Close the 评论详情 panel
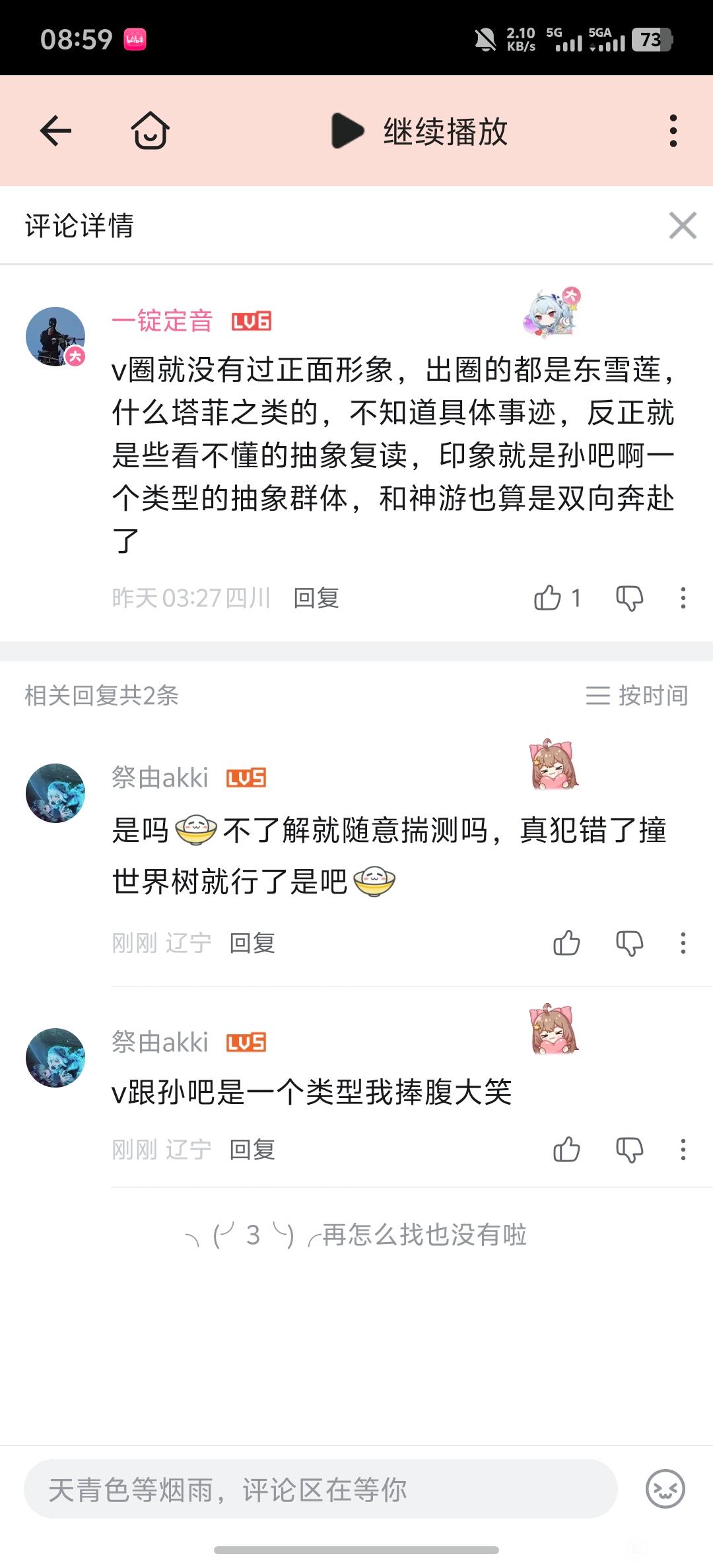The image size is (713, 1568). point(682,226)
